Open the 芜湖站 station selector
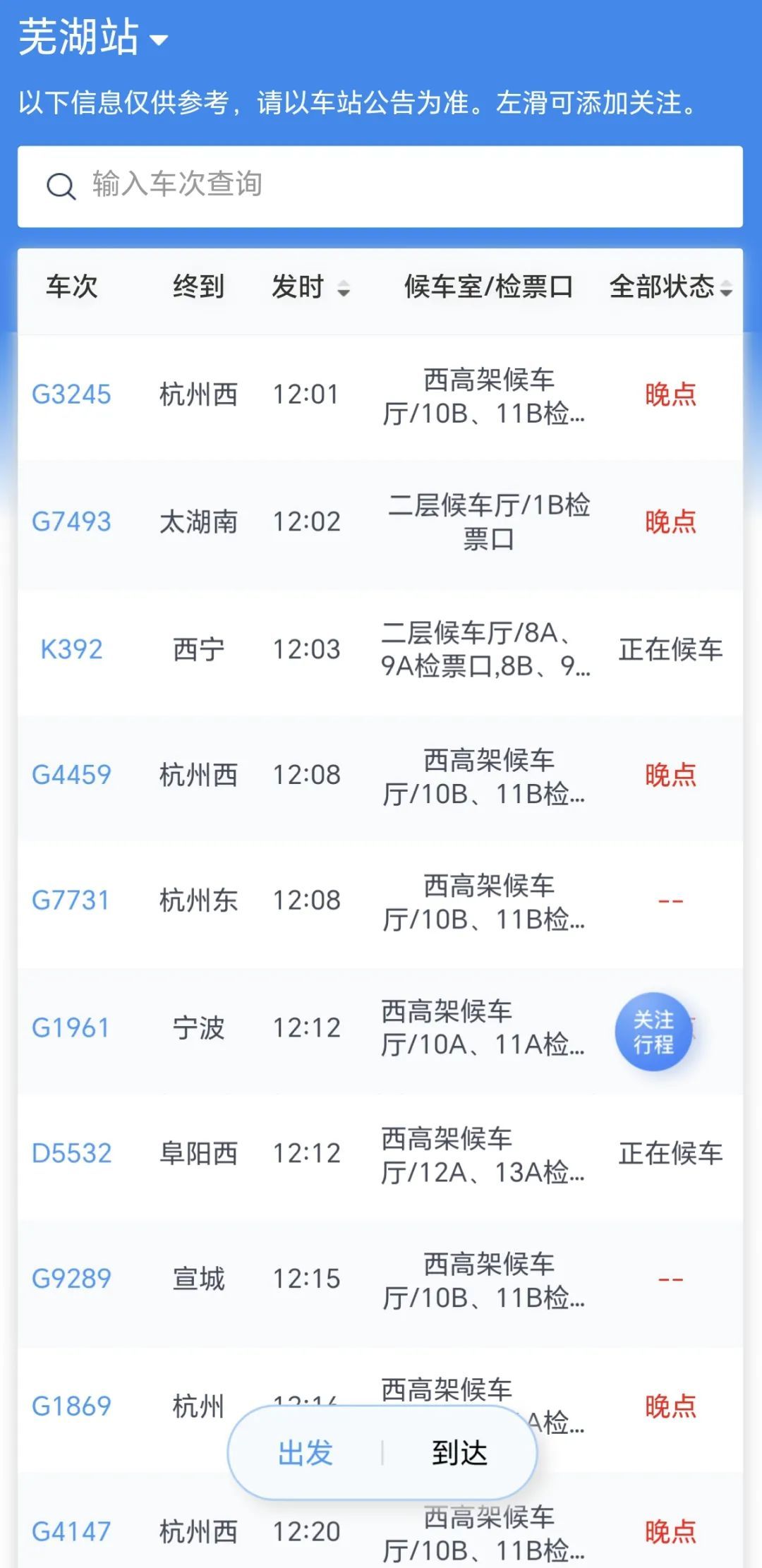 92,39
